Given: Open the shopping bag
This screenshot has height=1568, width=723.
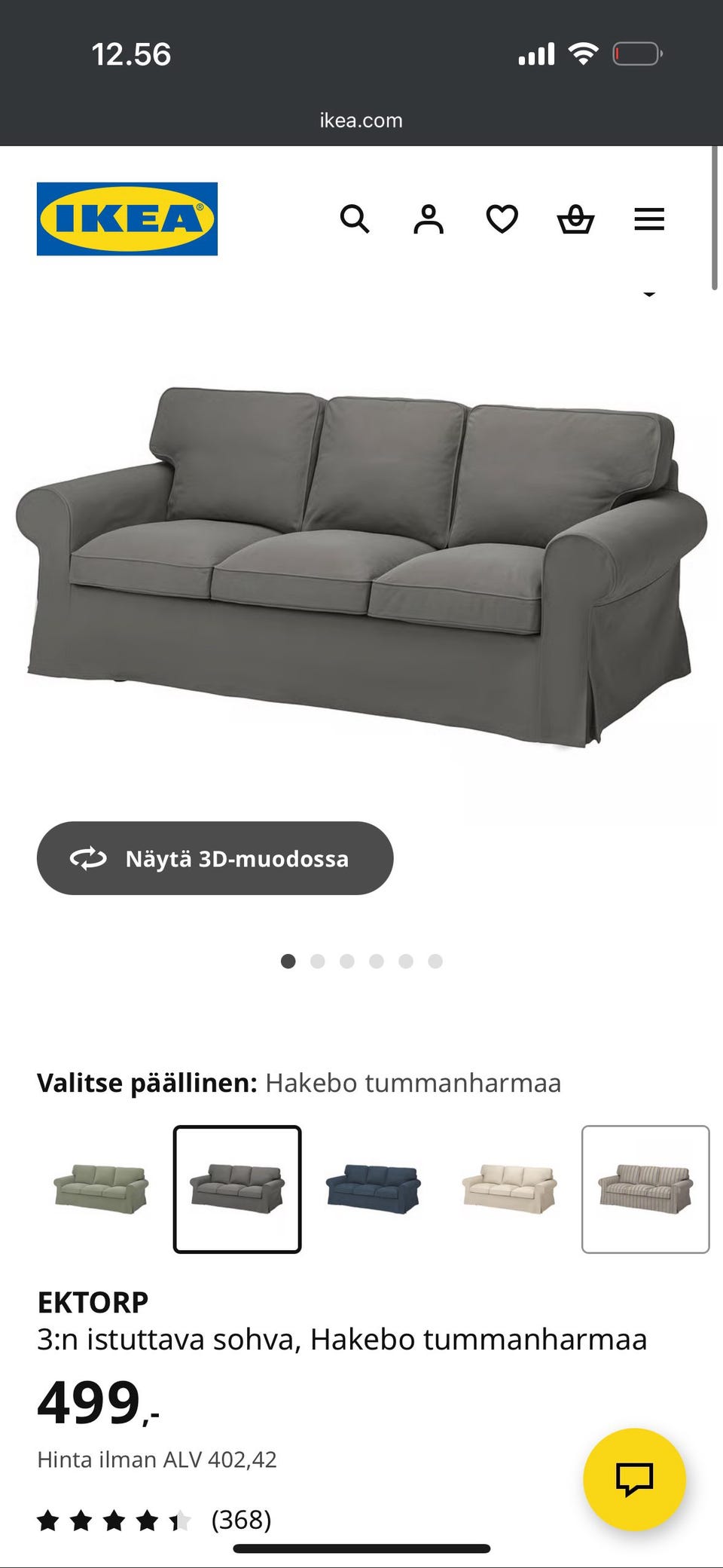Looking at the screenshot, I should (575, 219).
